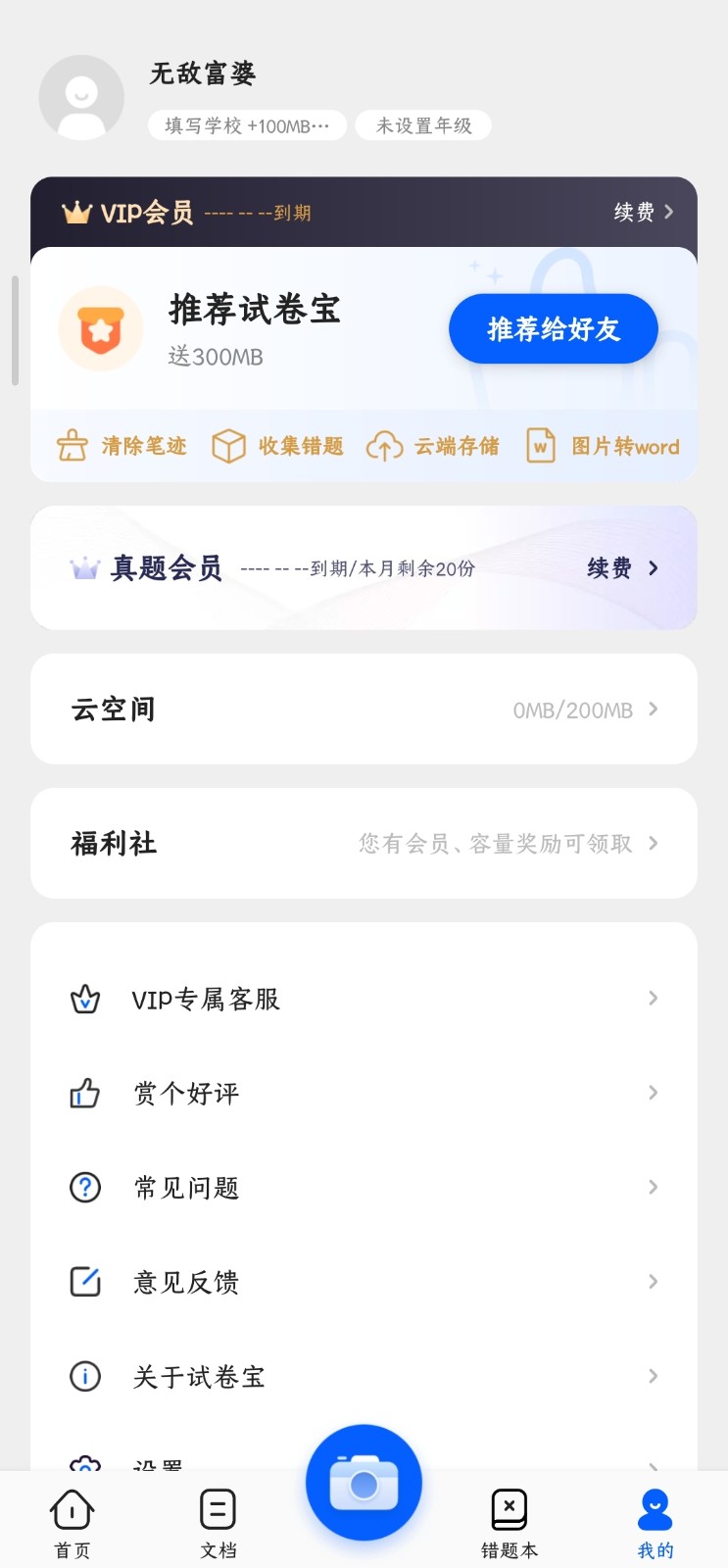
Task: Renew 真题会员 membership
Action: coord(622,567)
